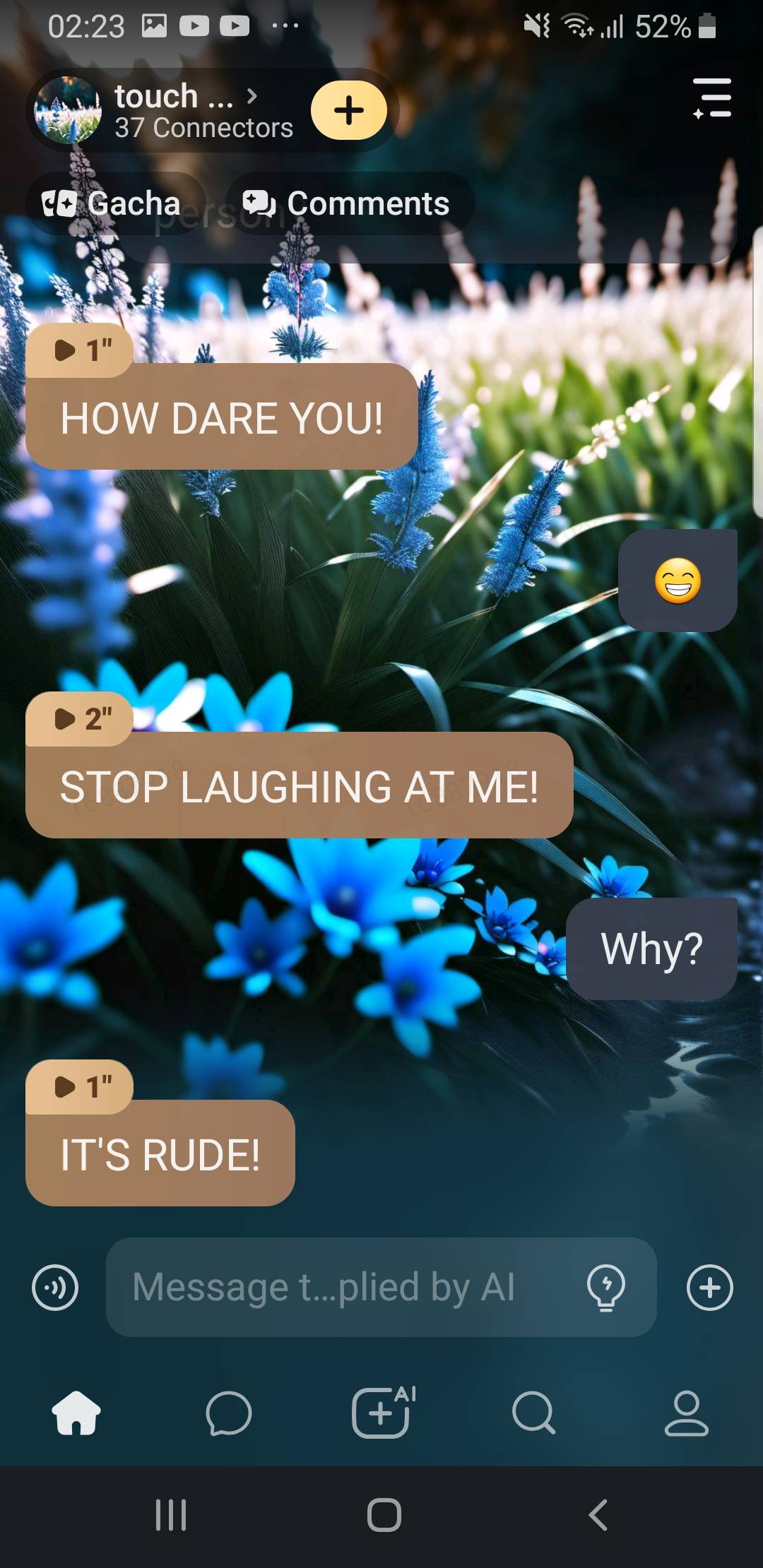Open the profile tab

(686, 1413)
